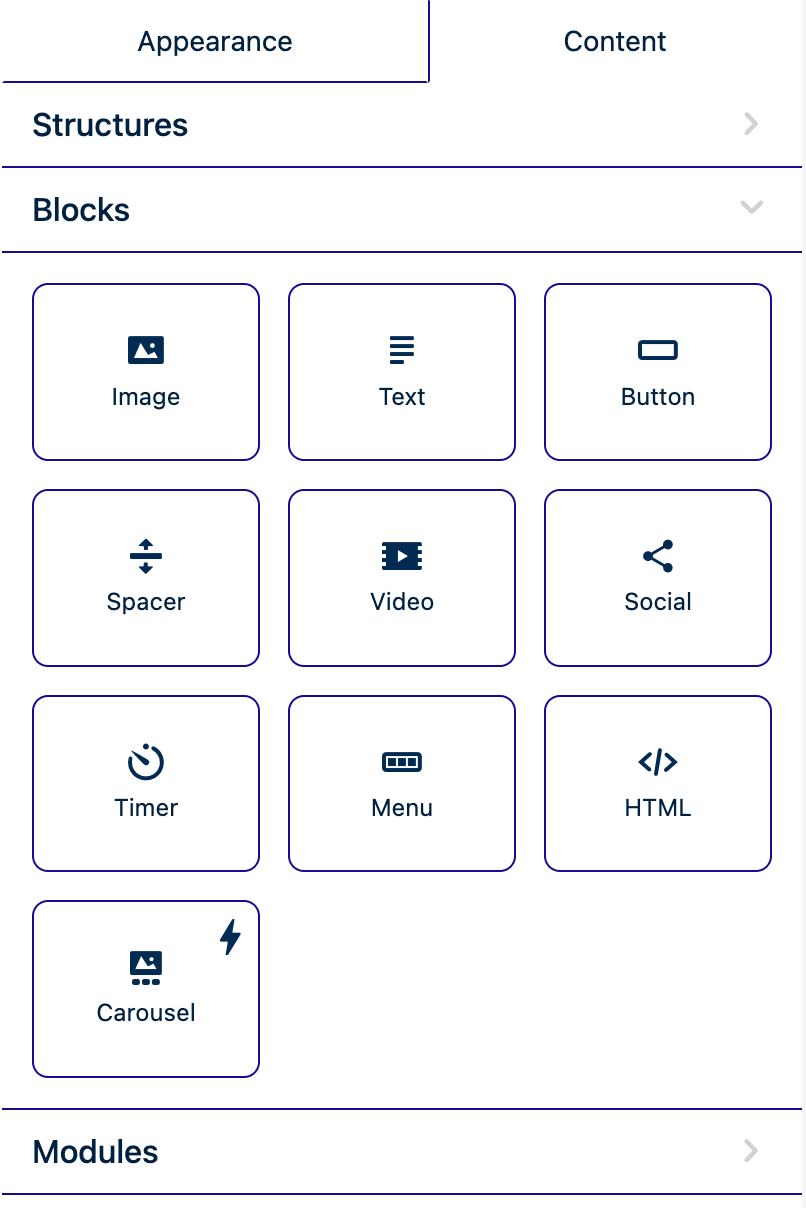Choose the Button block
The height and width of the screenshot is (1208, 806).
tap(658, 372)
